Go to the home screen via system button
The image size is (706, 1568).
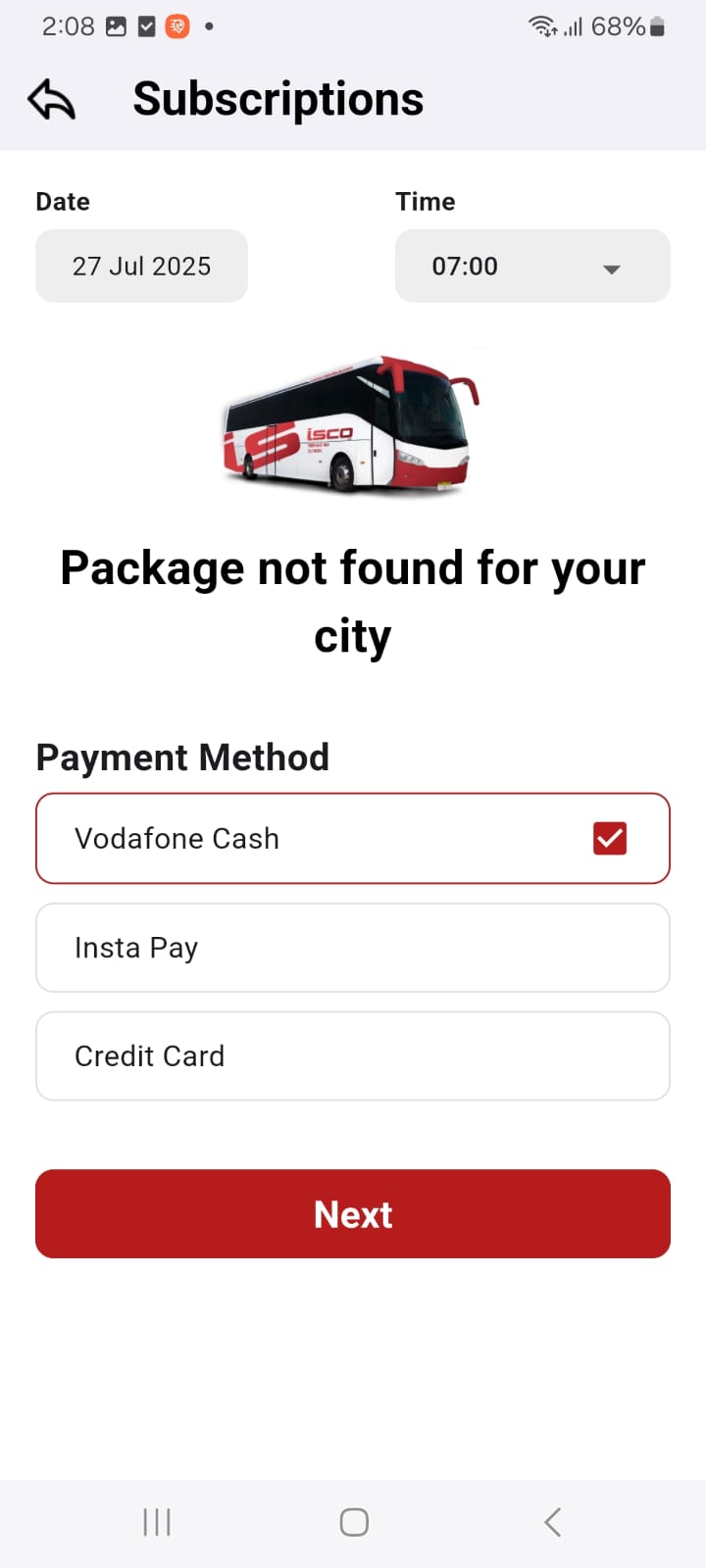pyautogui.click(x=354, y=1522)
